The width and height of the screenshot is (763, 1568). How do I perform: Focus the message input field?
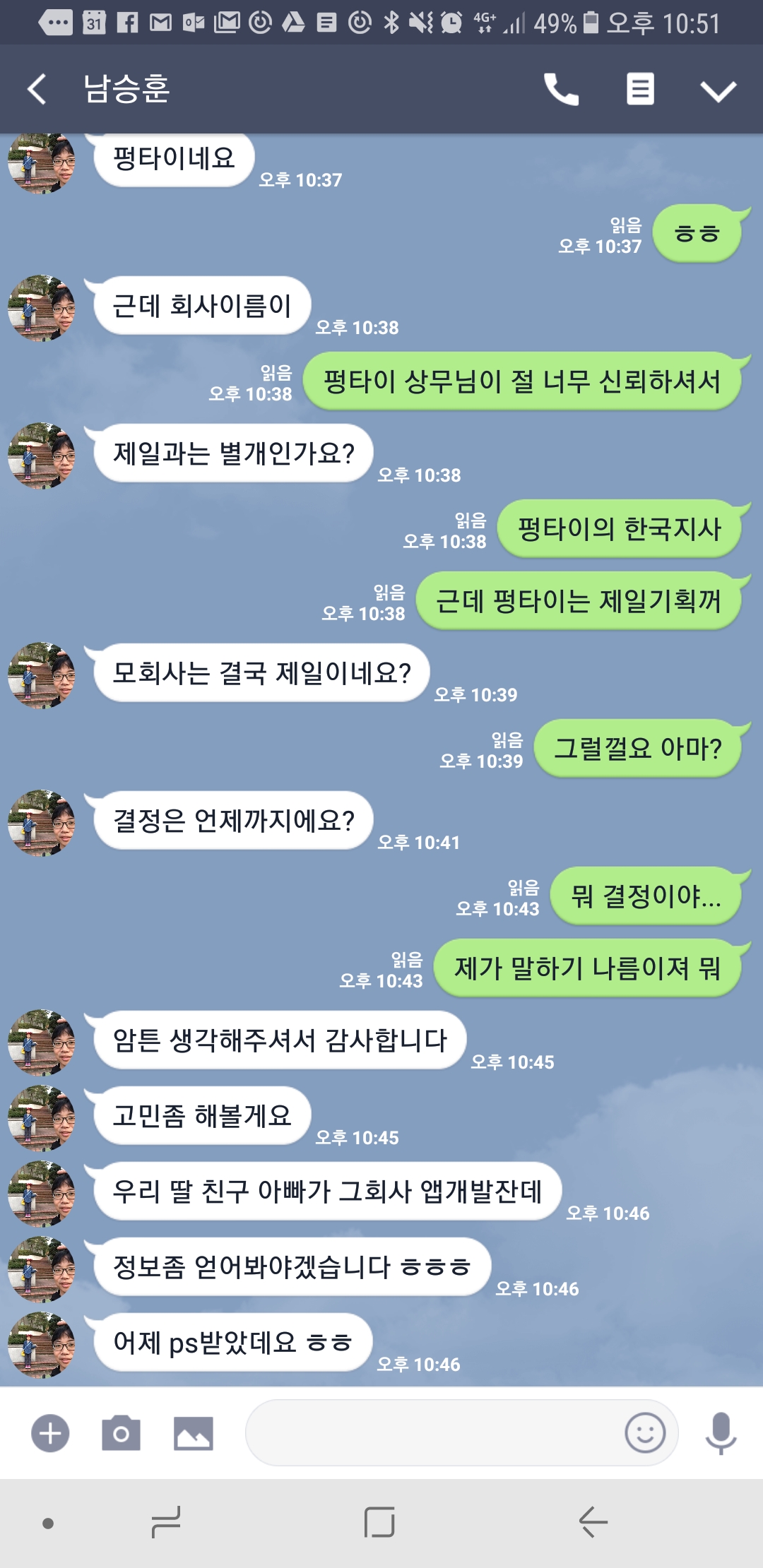[x=431, y=1433]
